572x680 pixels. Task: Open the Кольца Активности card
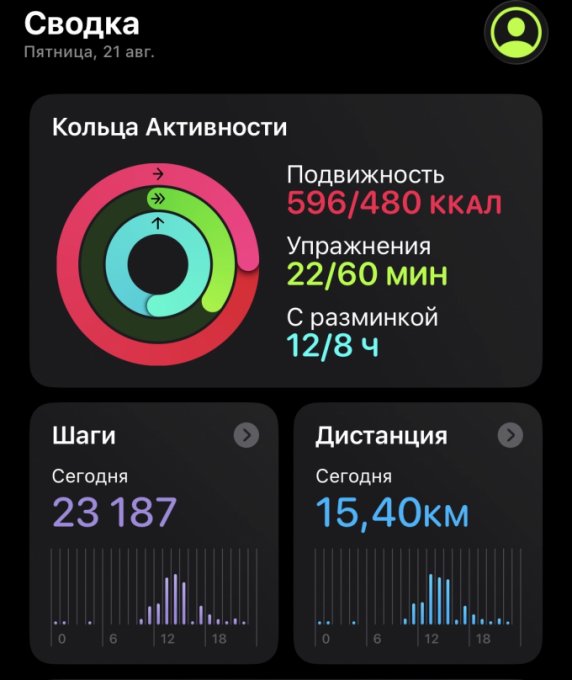(286, 241)
